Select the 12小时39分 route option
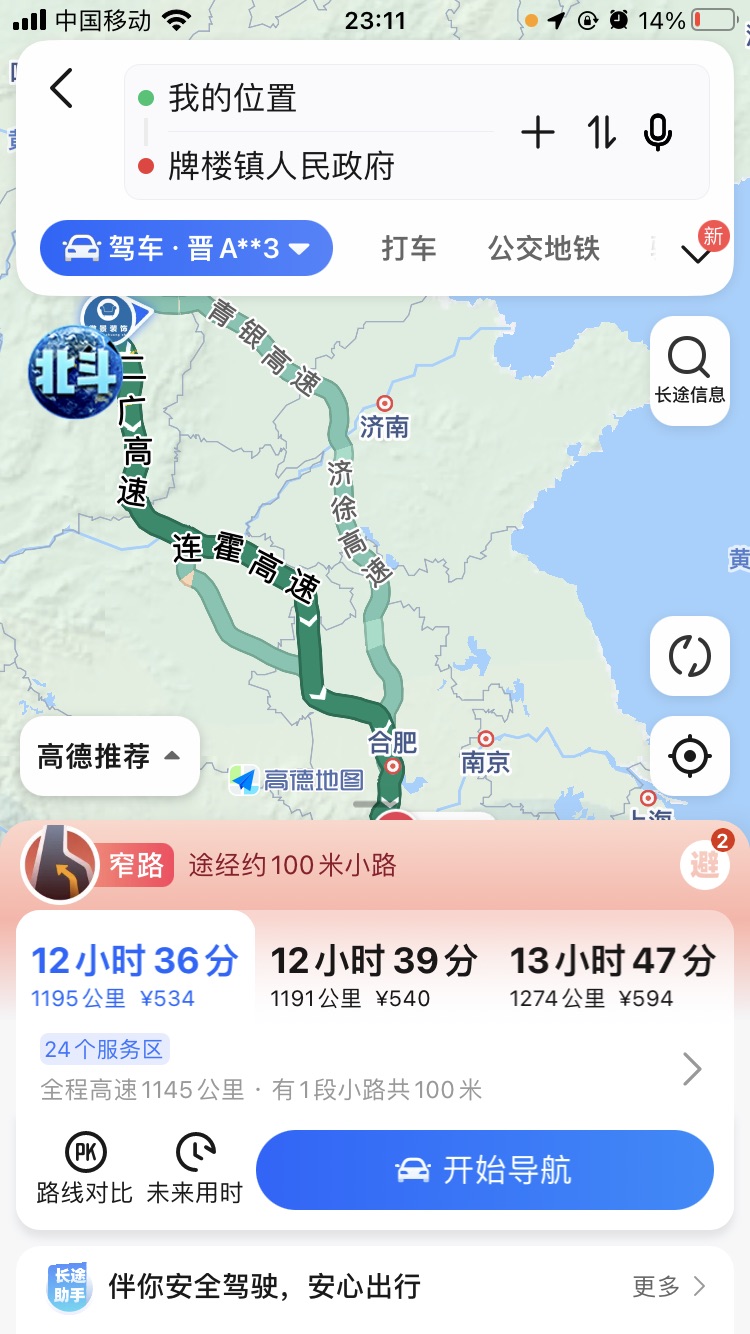This screenshot has width=750, height=1334. point(373,976)
